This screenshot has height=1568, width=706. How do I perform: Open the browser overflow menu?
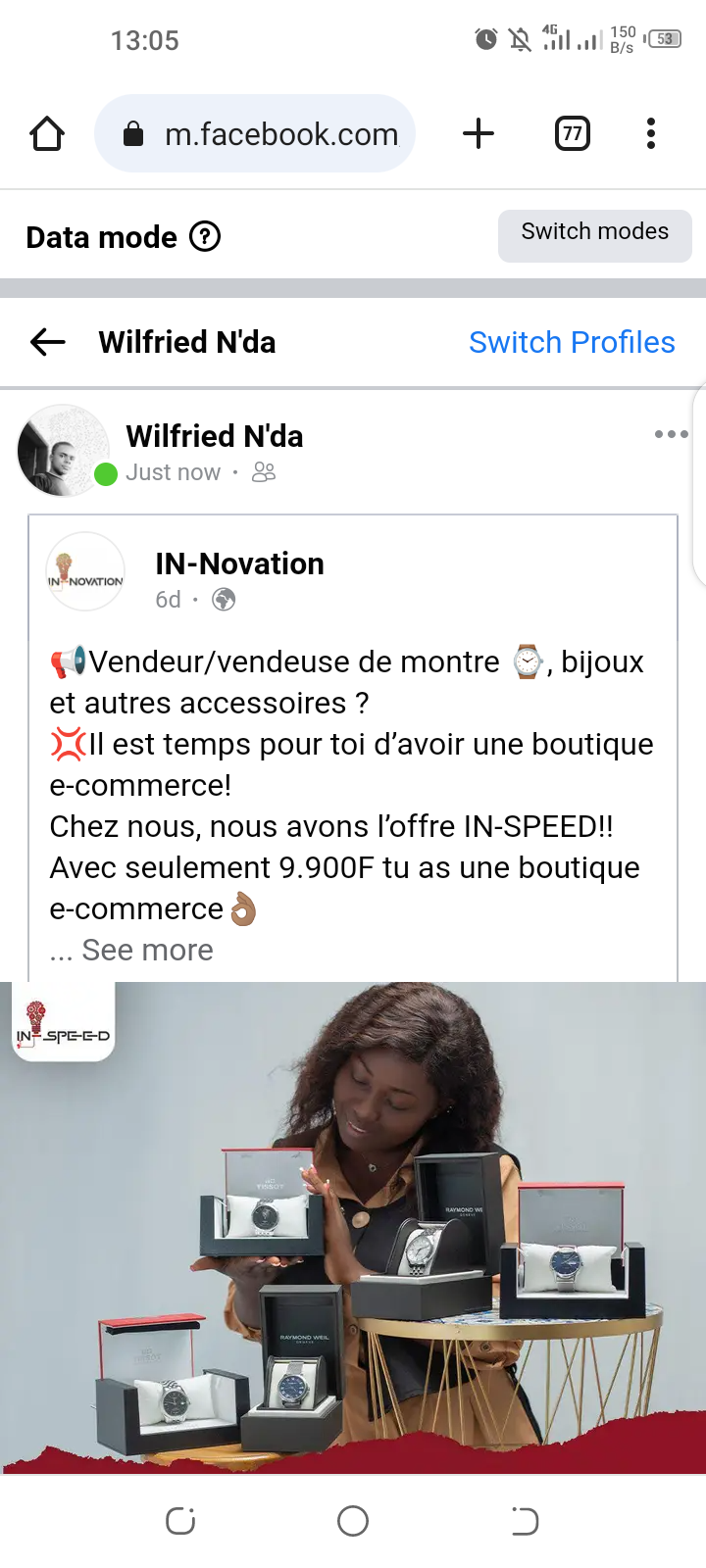click(x=651, y=133)
